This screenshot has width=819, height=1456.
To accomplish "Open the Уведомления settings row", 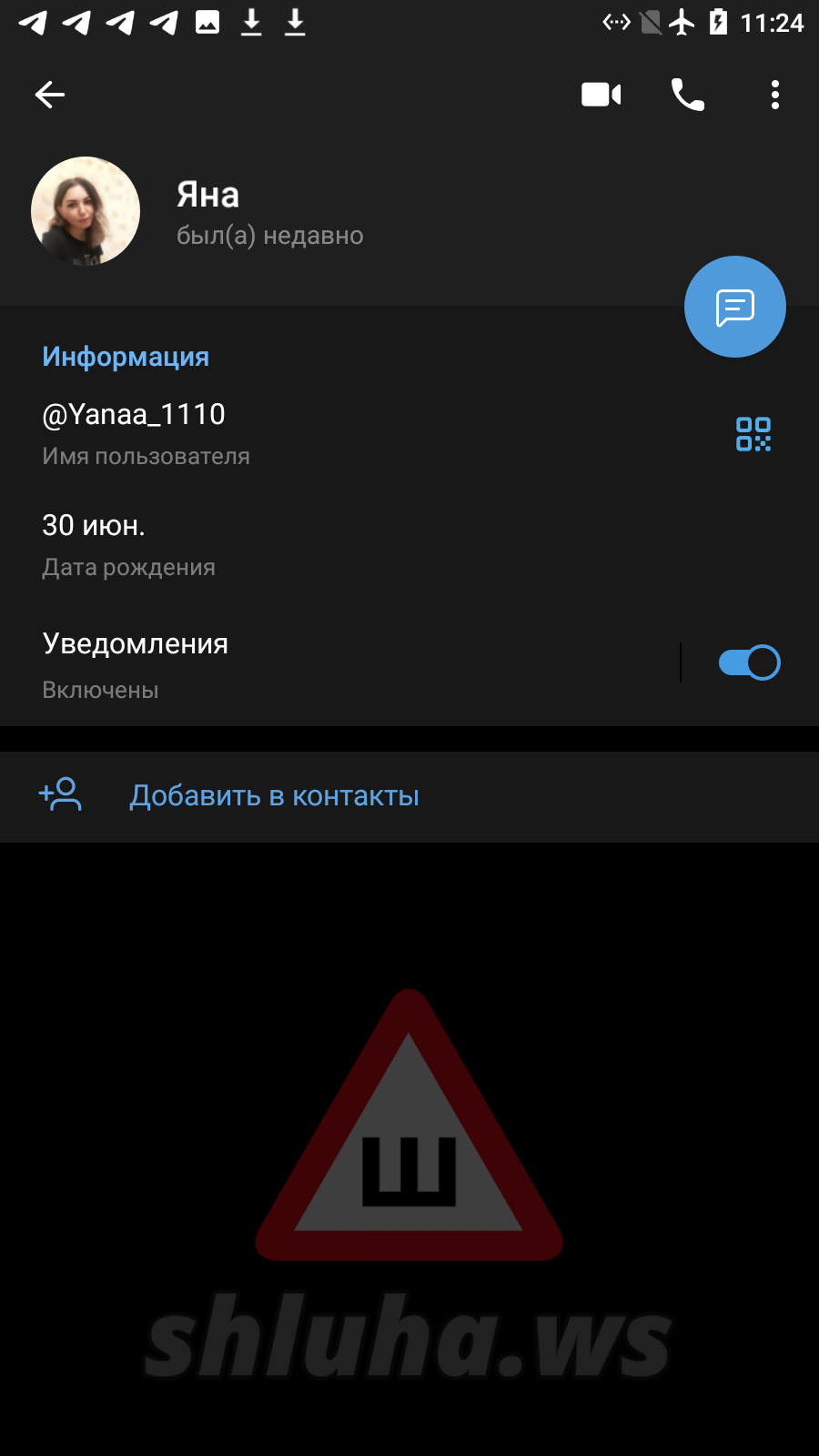I will 273,664.
